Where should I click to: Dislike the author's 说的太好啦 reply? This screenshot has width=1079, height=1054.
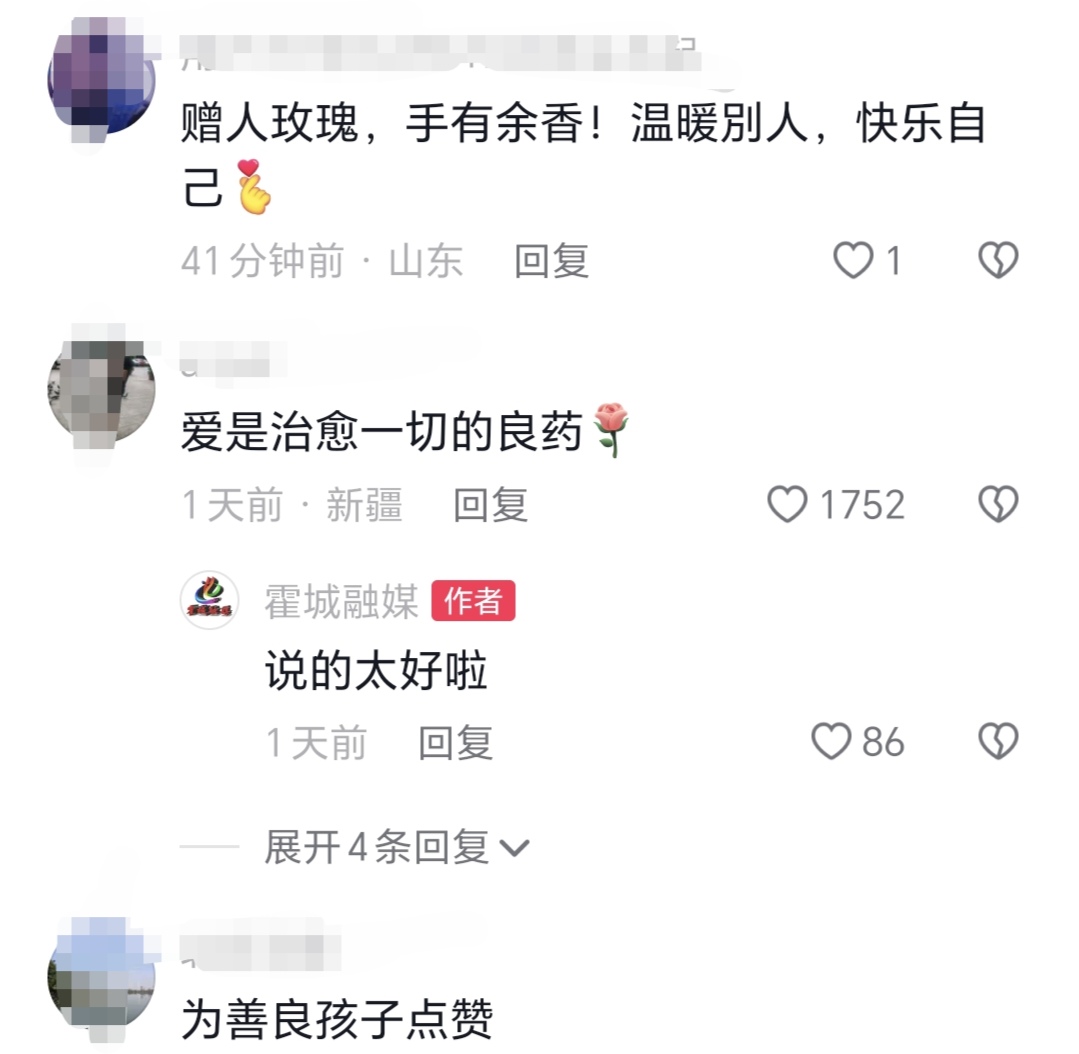(997, 742)
